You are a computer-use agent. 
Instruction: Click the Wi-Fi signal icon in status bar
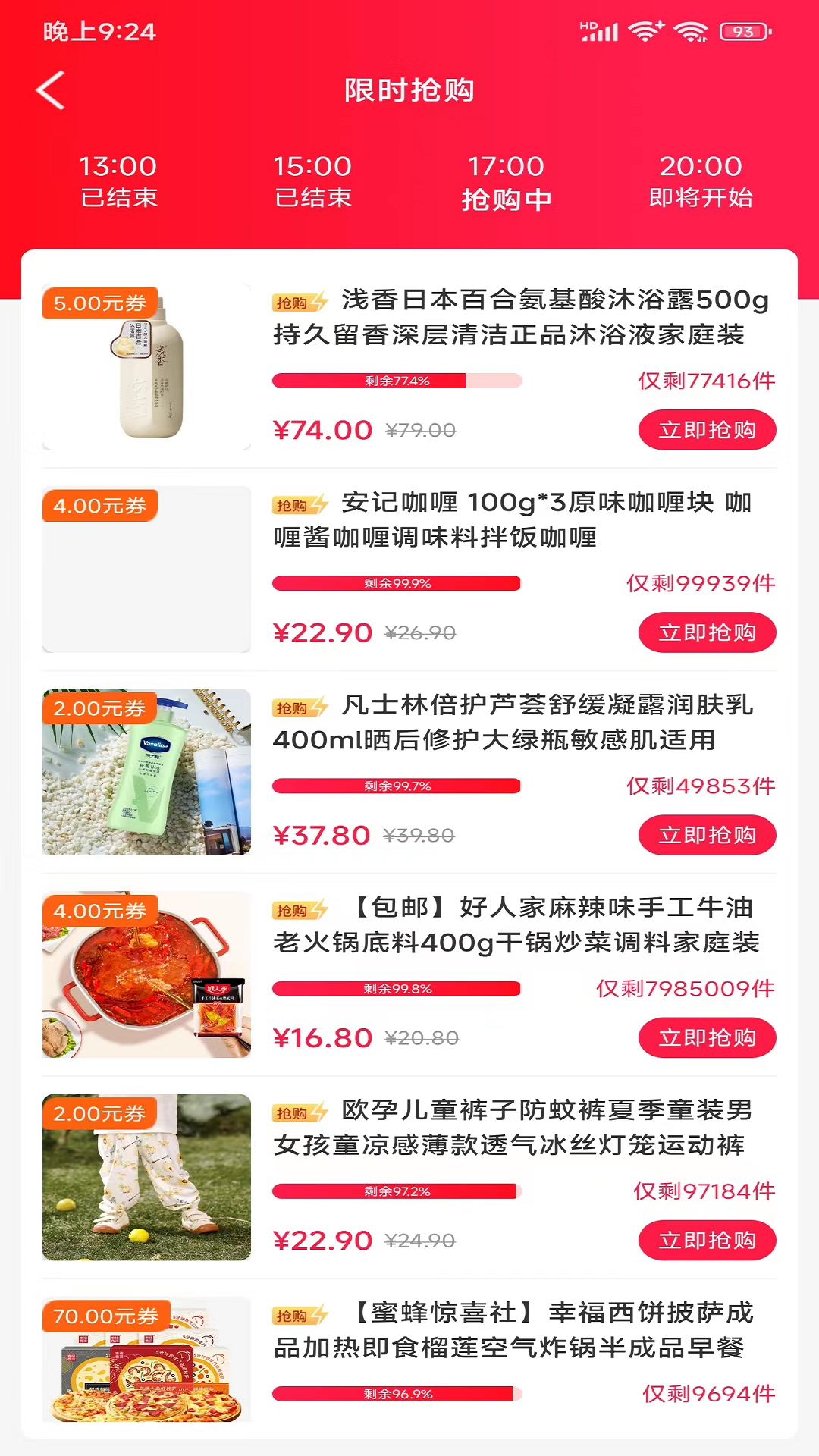(x=645, y=30)
